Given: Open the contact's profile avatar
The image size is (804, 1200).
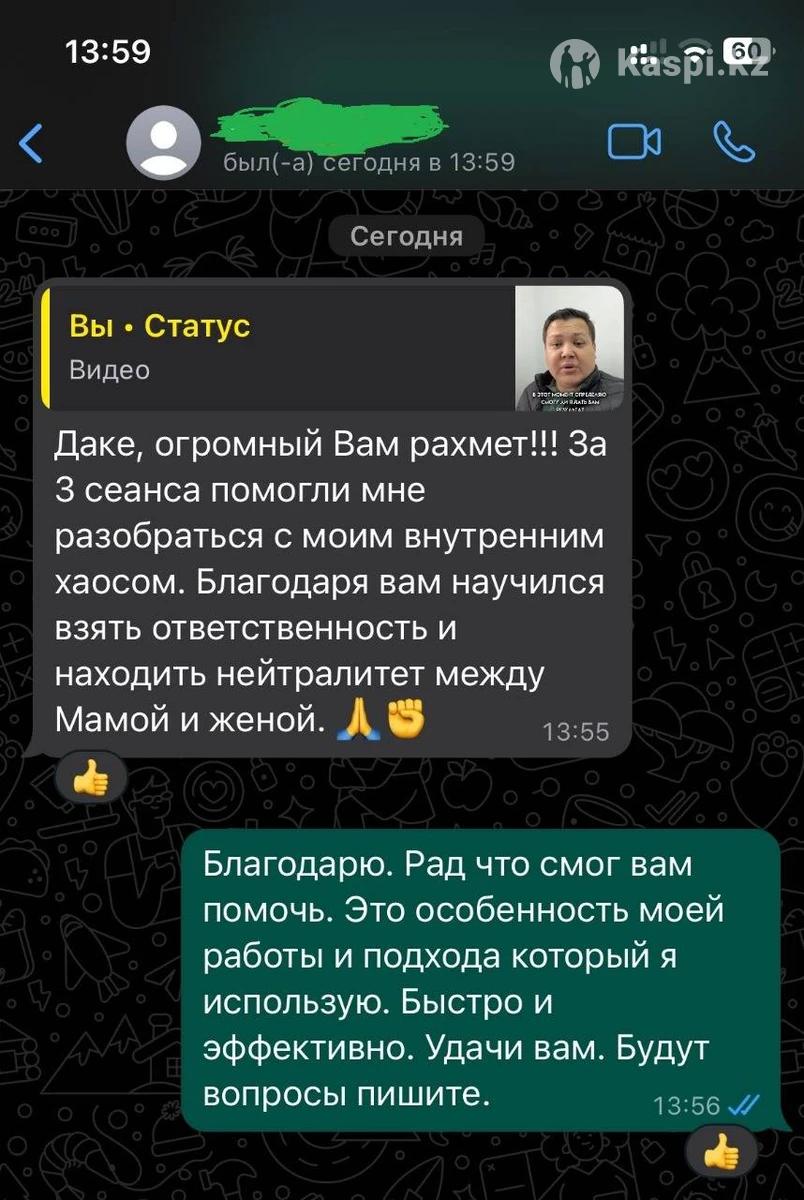Looking at the screenshot, I should click(163, 142).
